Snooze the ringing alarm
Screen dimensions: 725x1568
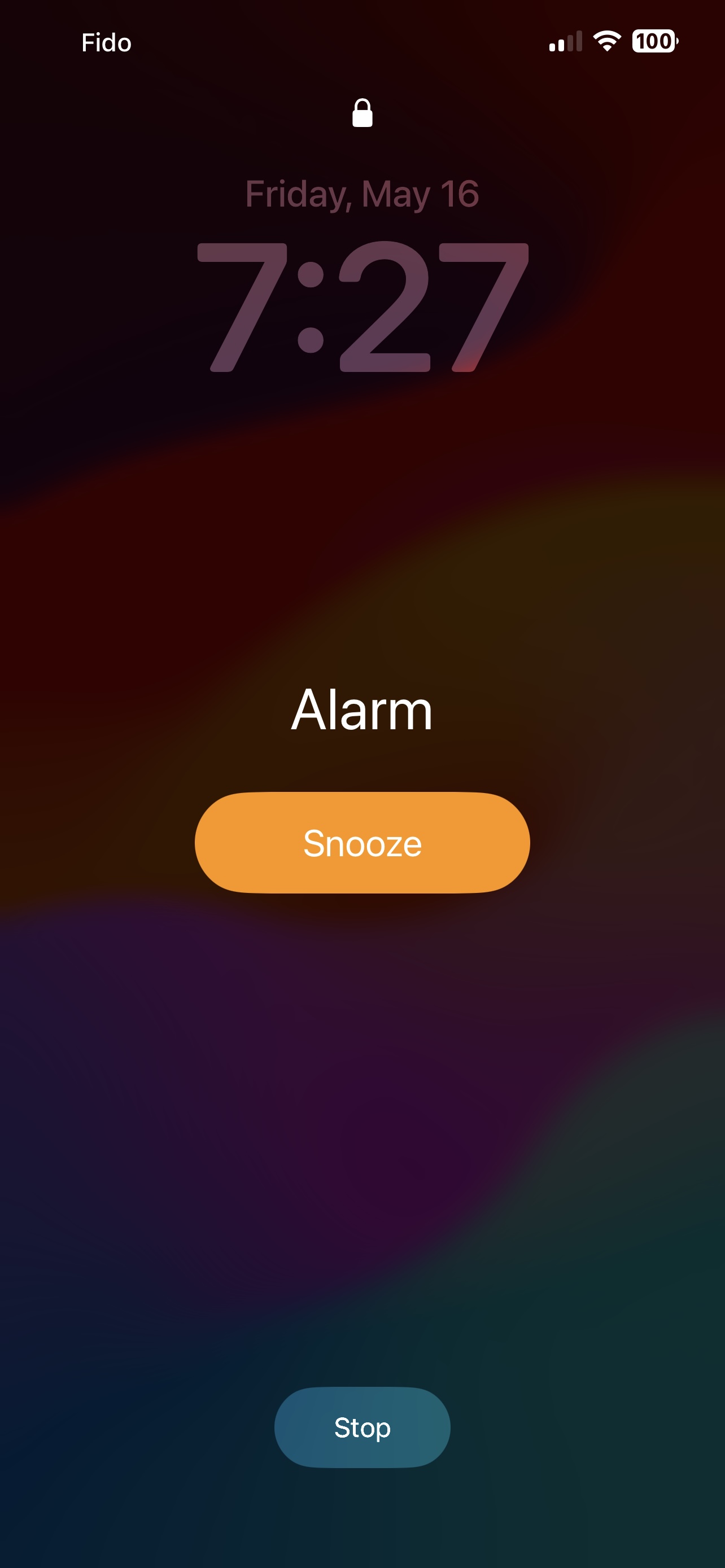(x=362, y=843)
